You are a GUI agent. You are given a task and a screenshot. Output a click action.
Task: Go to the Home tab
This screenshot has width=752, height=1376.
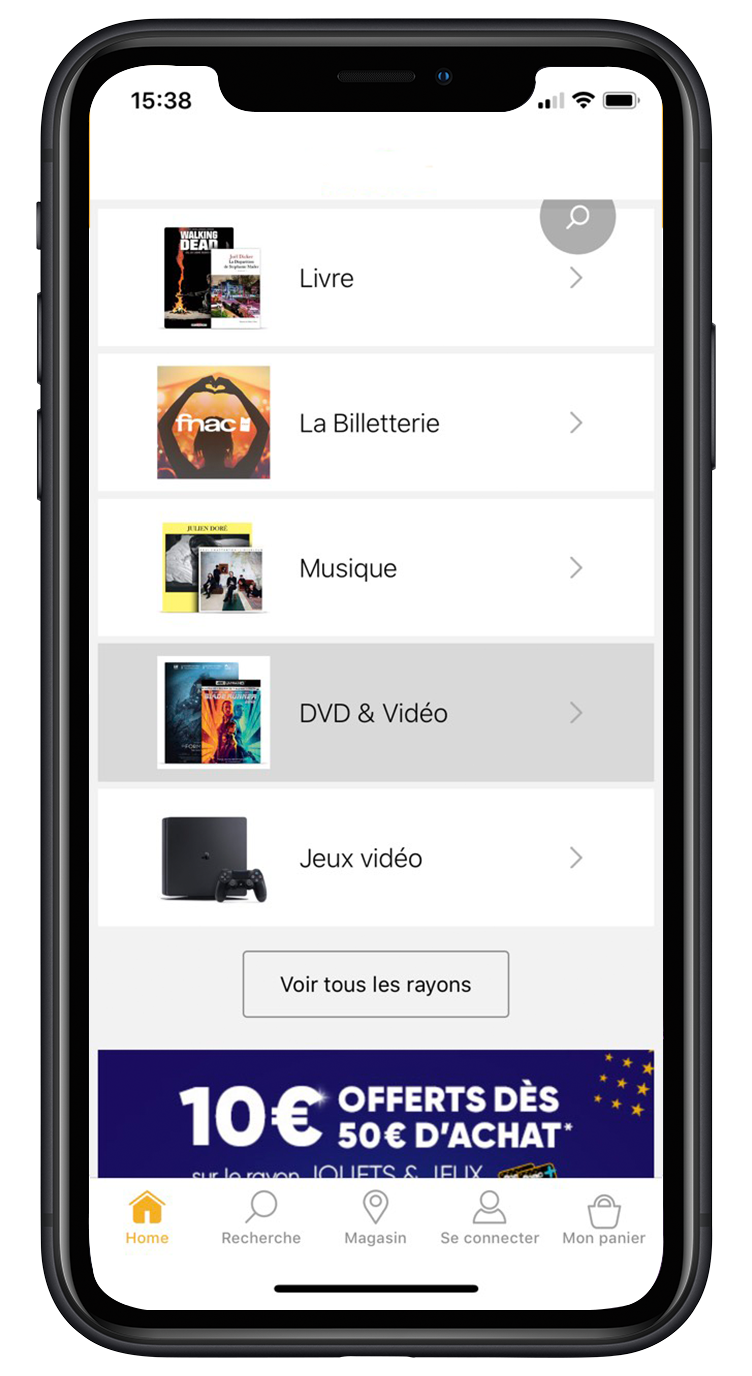(147, 1219)
